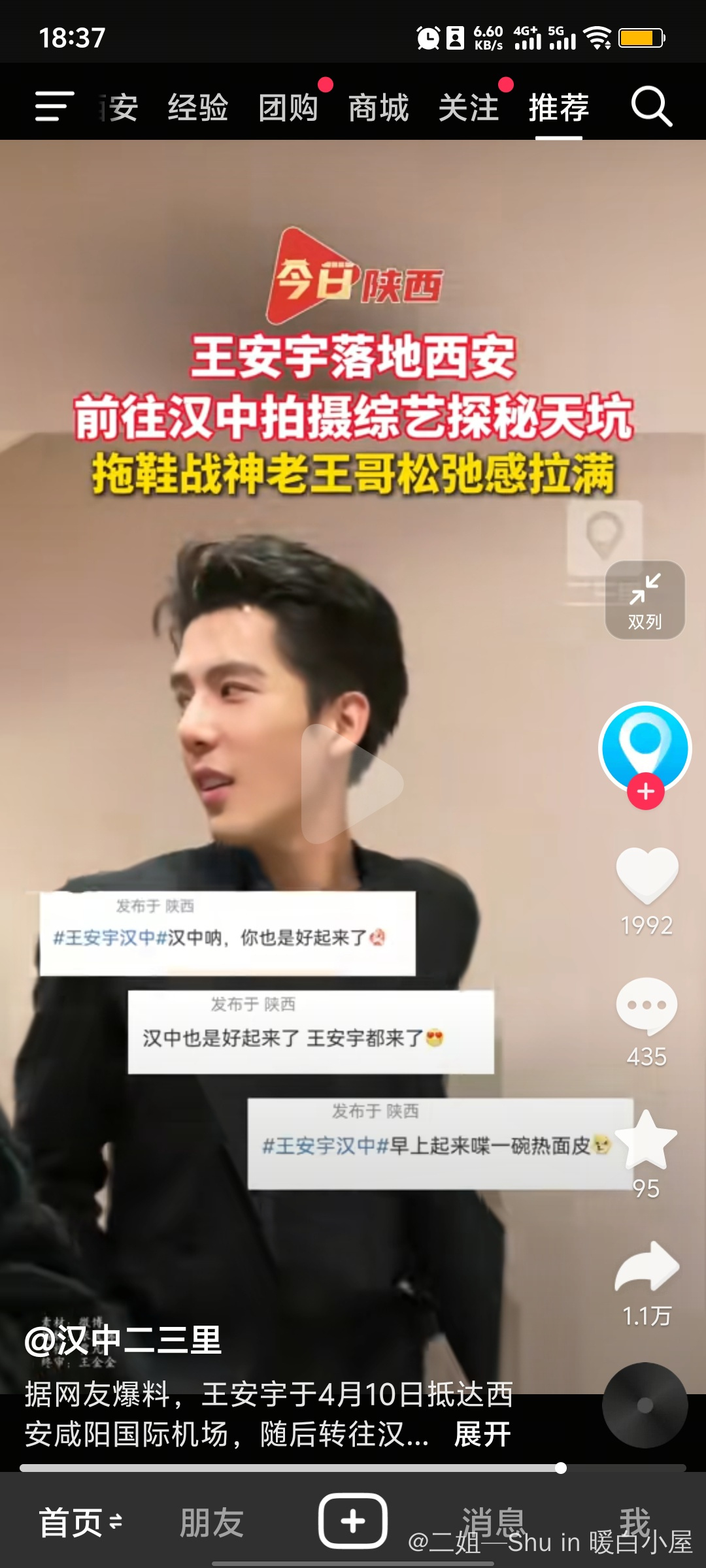Expand the caption with 展开

click(482, 1434)
